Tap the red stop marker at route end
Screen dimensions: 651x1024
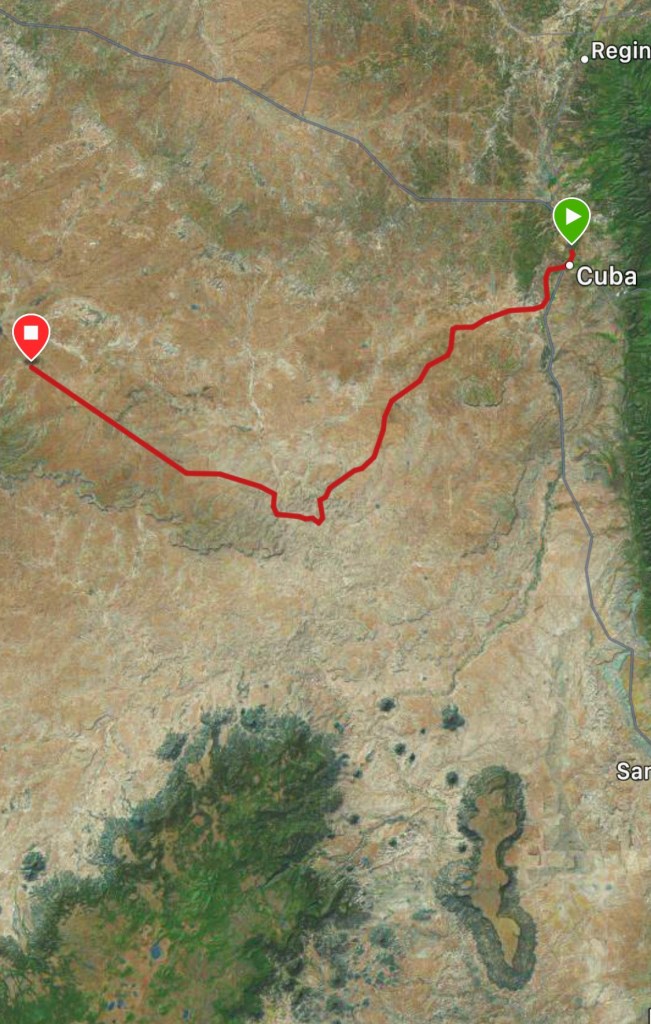[31, 334]
